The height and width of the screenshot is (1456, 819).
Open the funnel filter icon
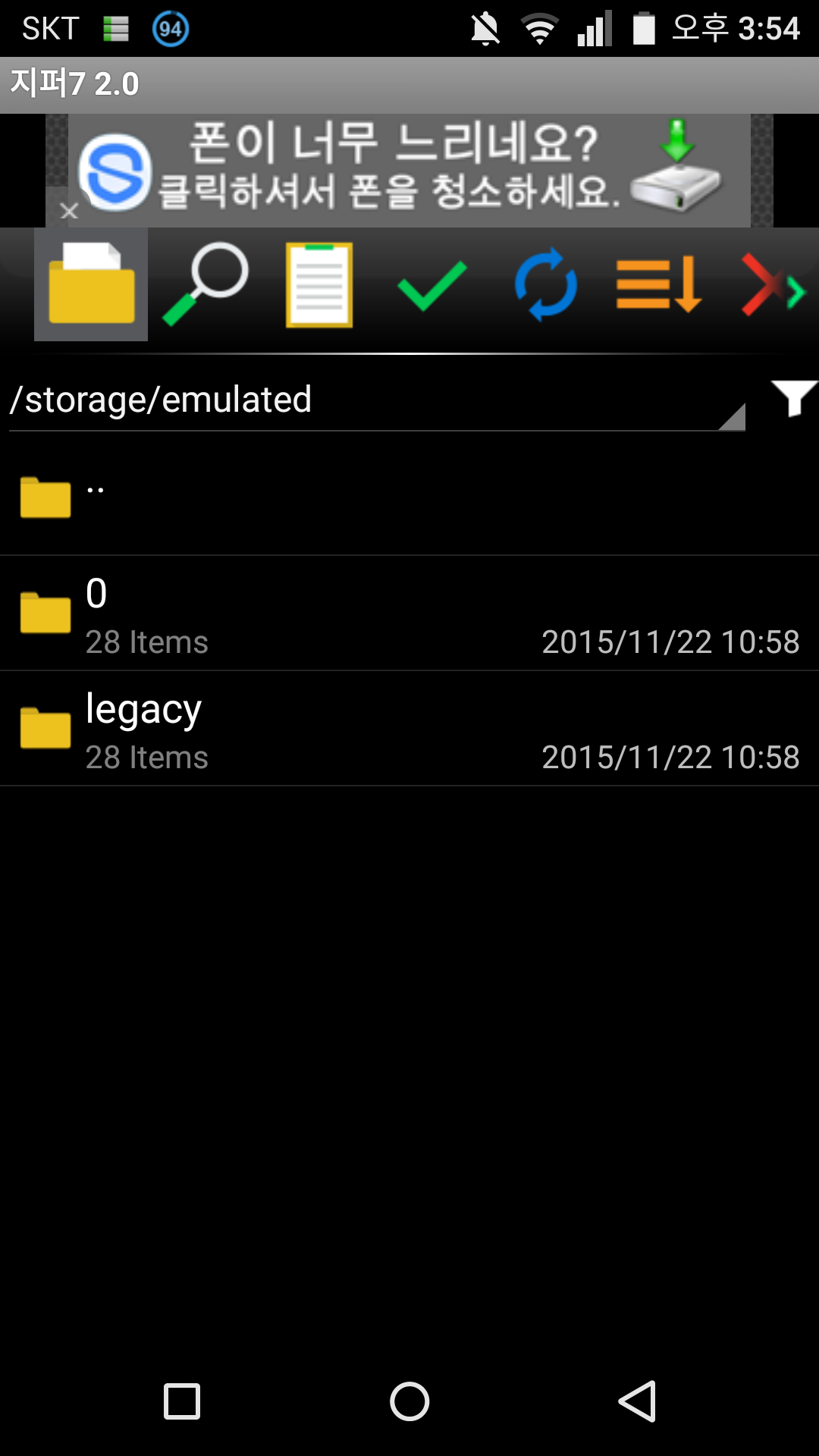point(792,397)
